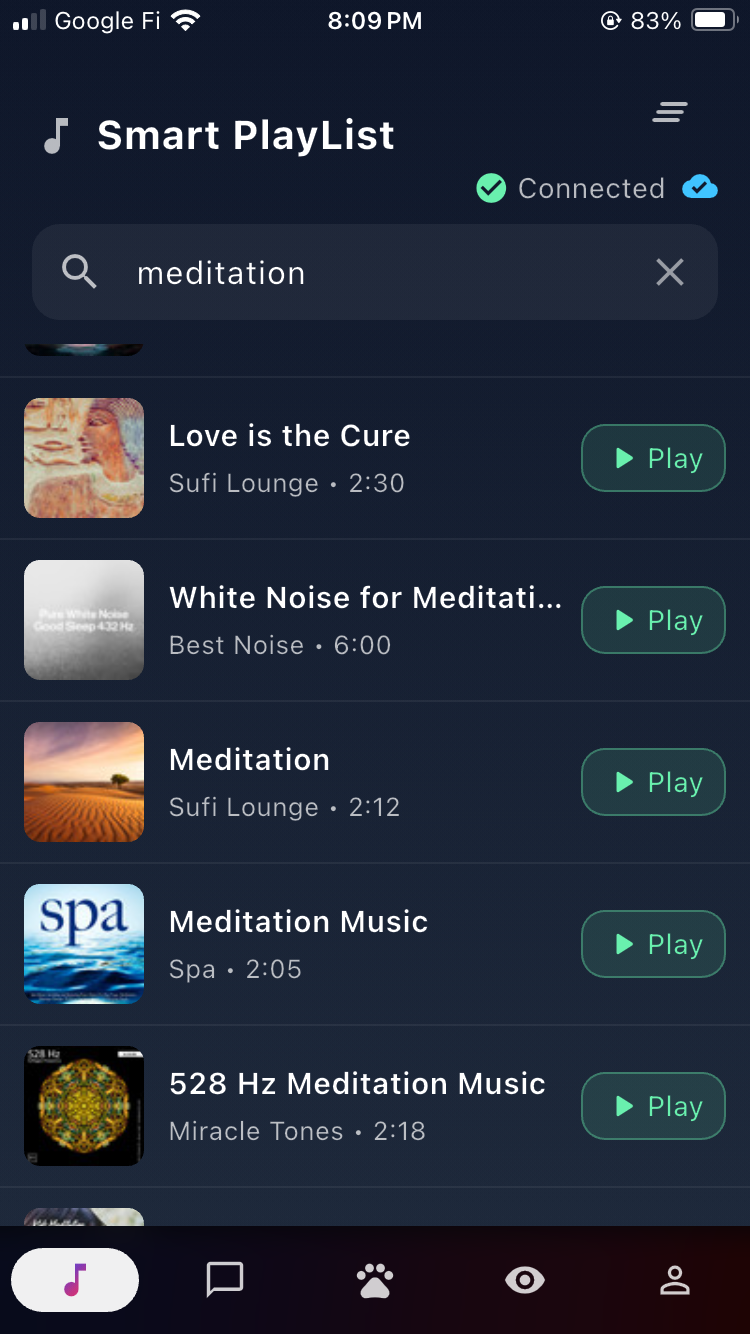
Task: Open the track title 'Love is the Cure'
Action: (x=289, y=435)
